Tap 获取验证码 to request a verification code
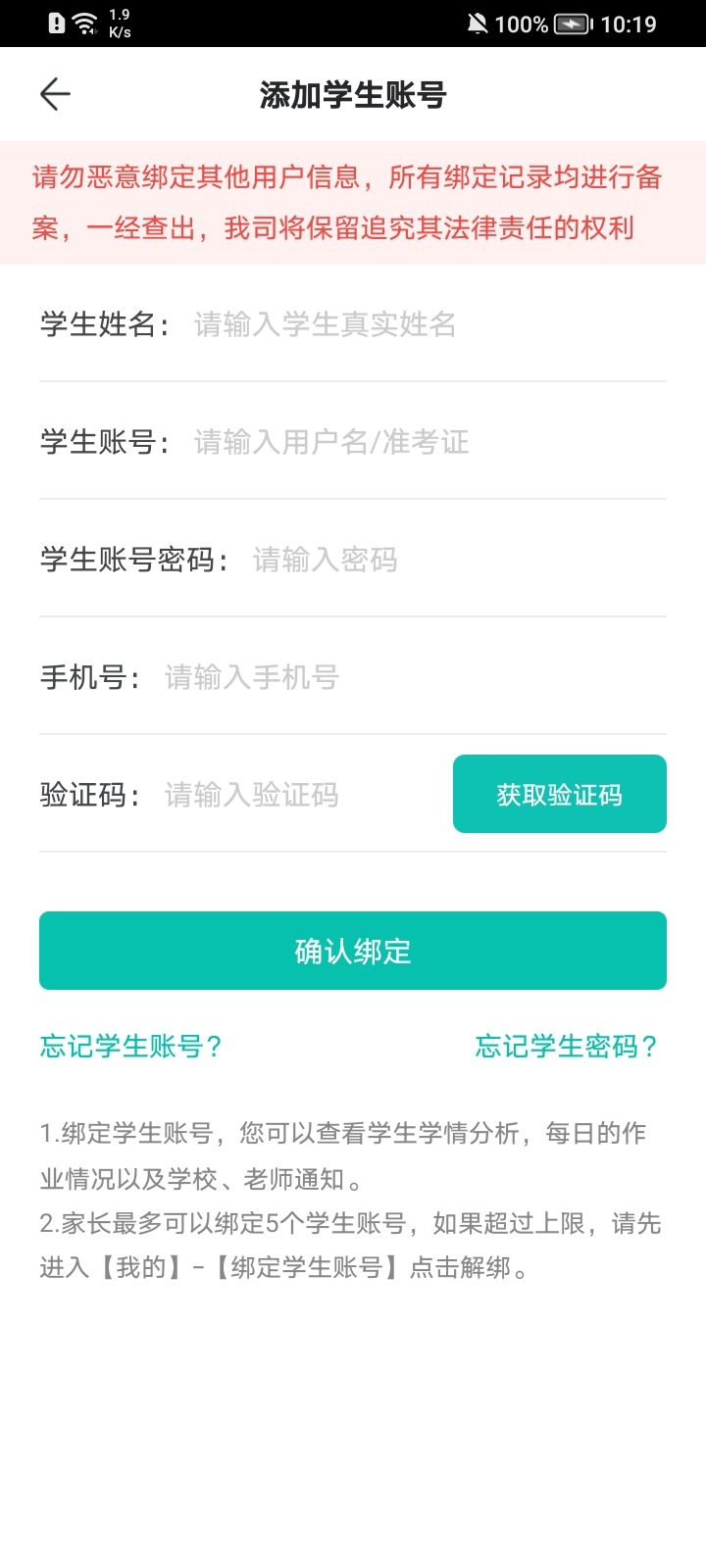The height and width of the screenshot is (1568, 706). click(559, 794)
